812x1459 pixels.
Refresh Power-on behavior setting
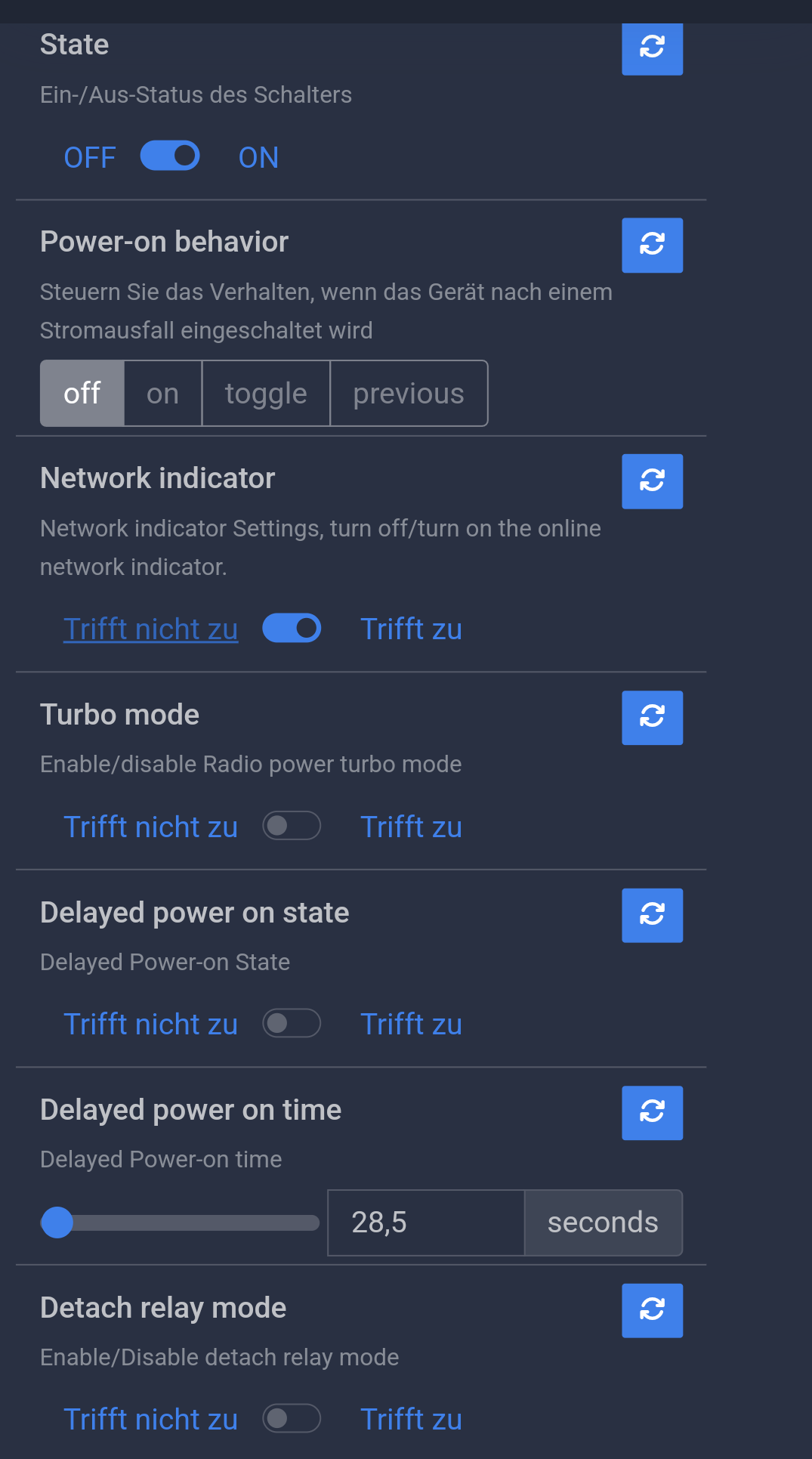(x=652, y=245)
